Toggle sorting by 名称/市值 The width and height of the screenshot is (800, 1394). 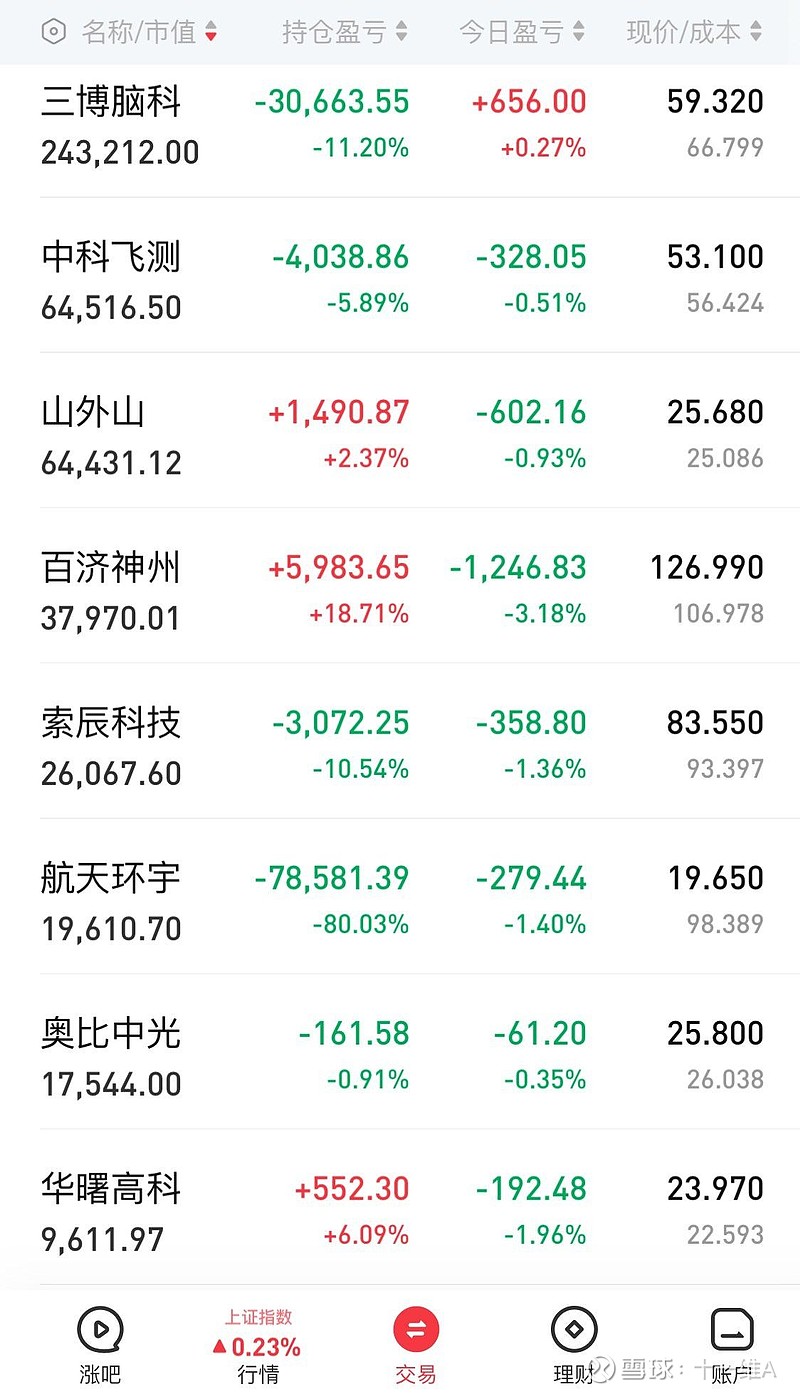click(x=140, y=31)
